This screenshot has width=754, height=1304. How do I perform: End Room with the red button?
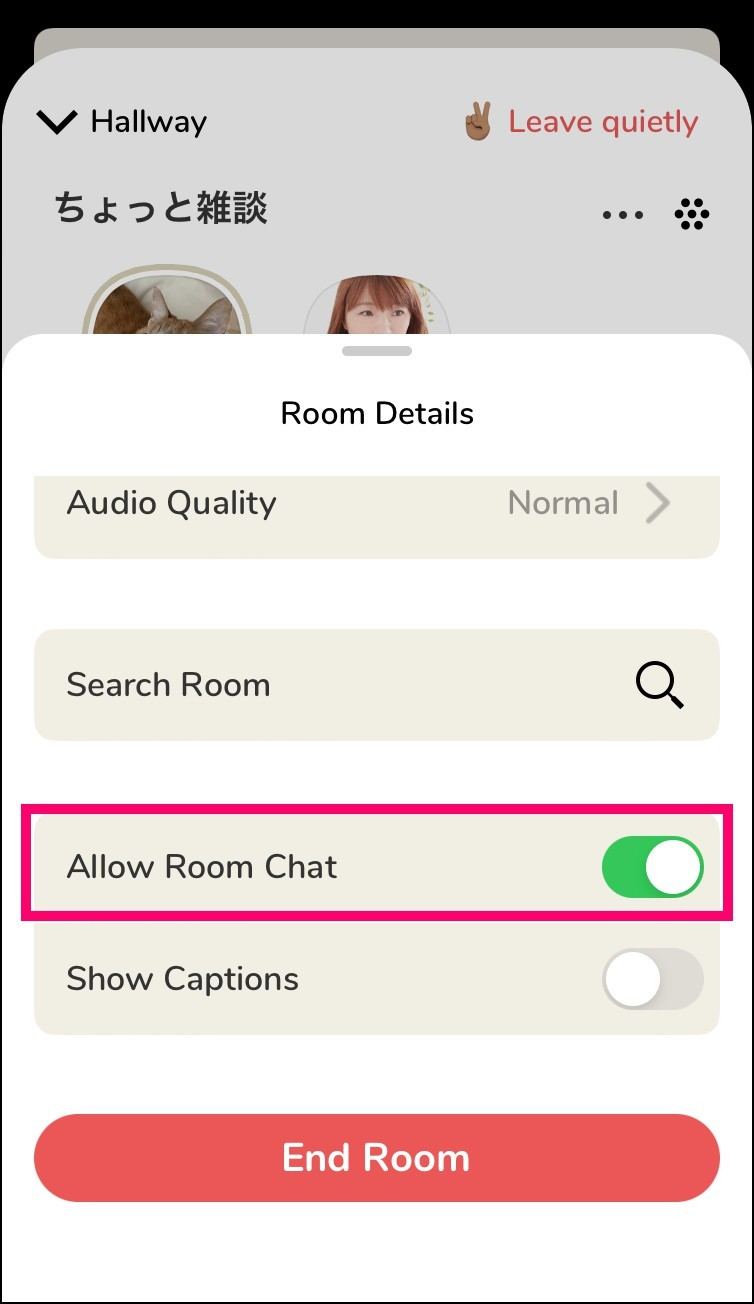(377, 1158)
